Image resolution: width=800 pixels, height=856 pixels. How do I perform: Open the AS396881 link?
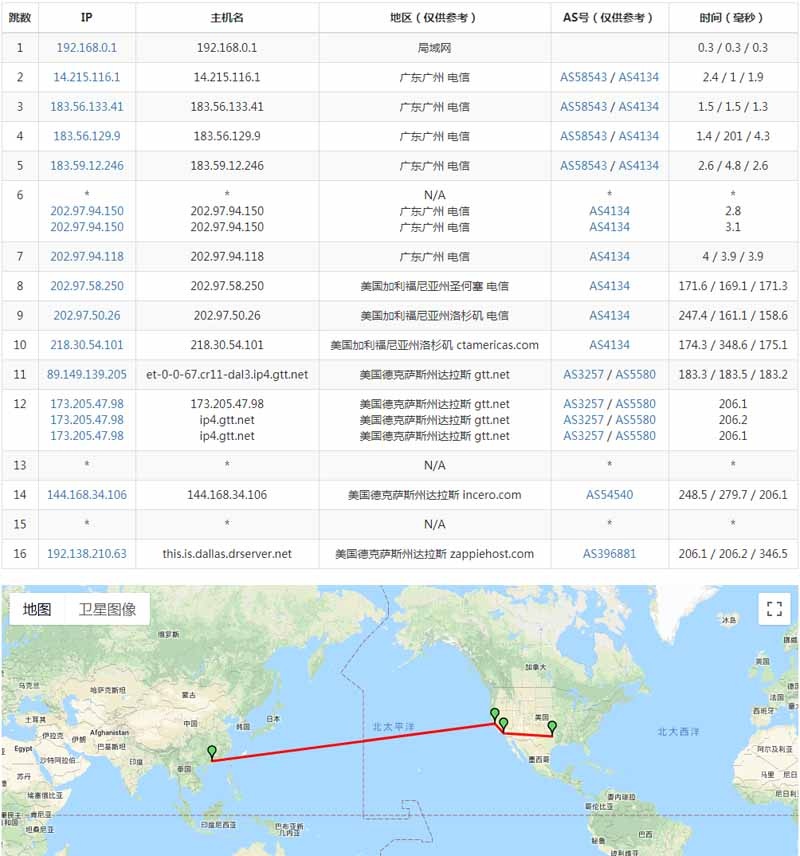pos(609,553)
